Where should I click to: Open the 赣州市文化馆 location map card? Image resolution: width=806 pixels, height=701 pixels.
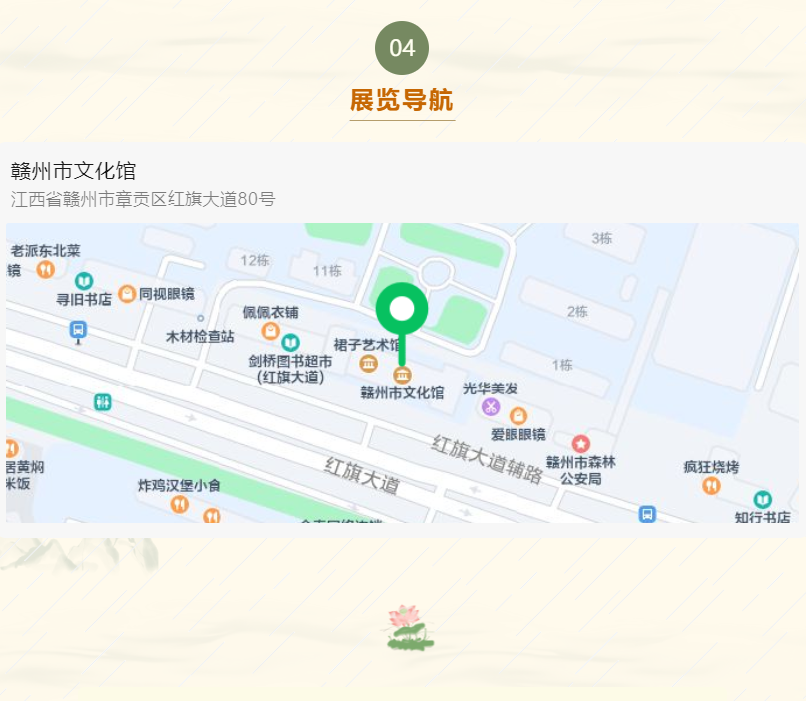click(x=402, y=372)
